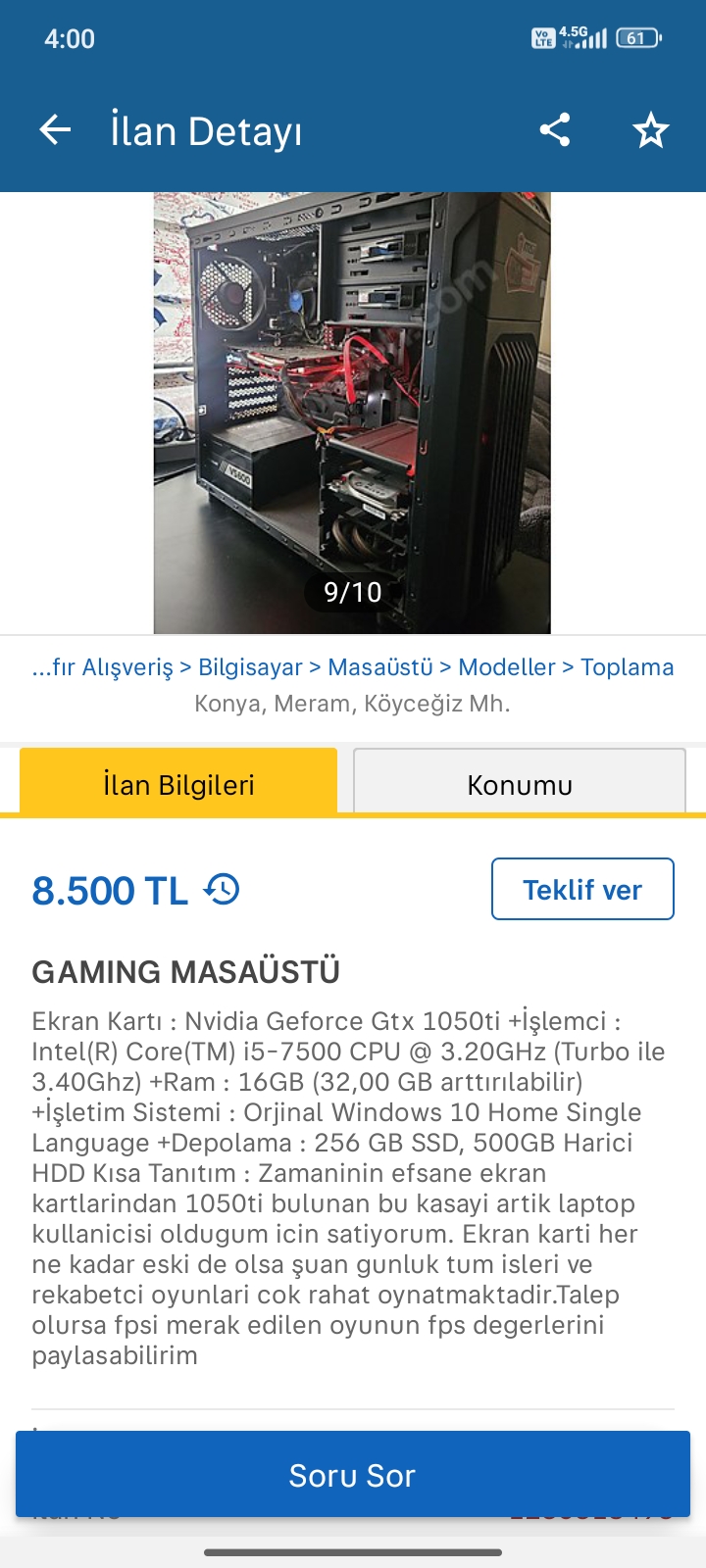Open the Toplama breadcrumb link
The image size is (706, 1568).
(x=628, y=667)
